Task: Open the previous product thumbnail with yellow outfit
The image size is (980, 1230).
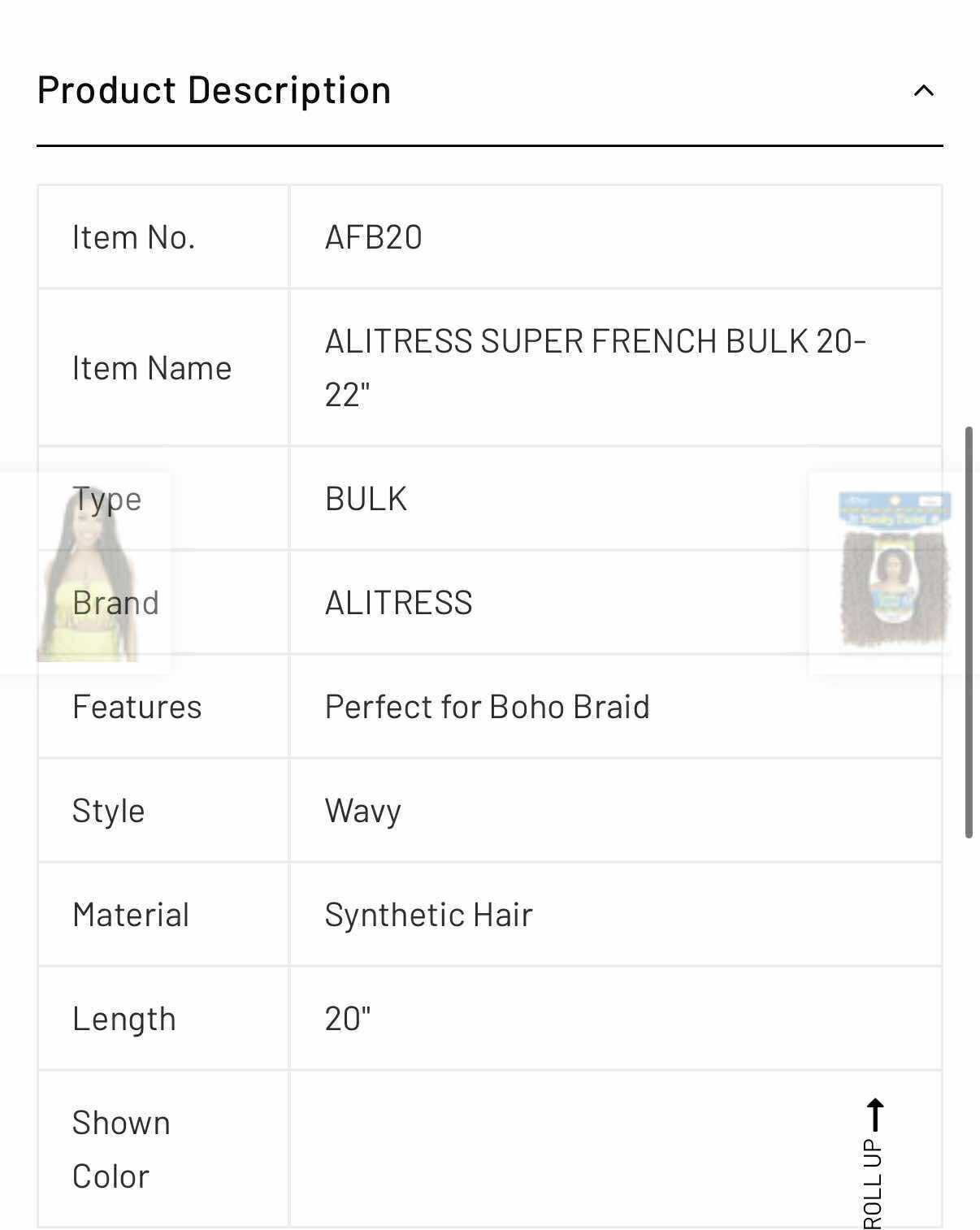Action: [86, 574]
